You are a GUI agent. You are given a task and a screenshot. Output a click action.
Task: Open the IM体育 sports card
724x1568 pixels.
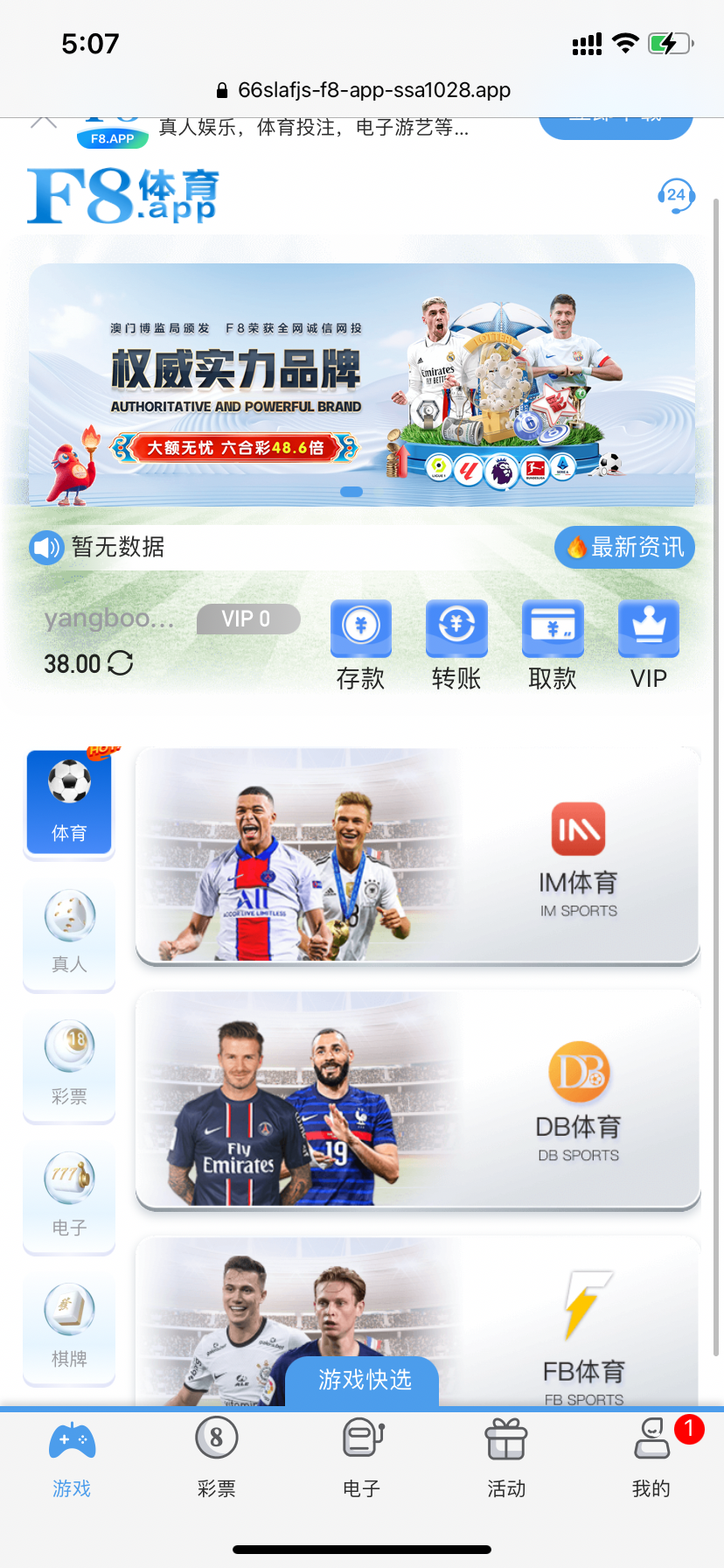click(x=418, y=856)
